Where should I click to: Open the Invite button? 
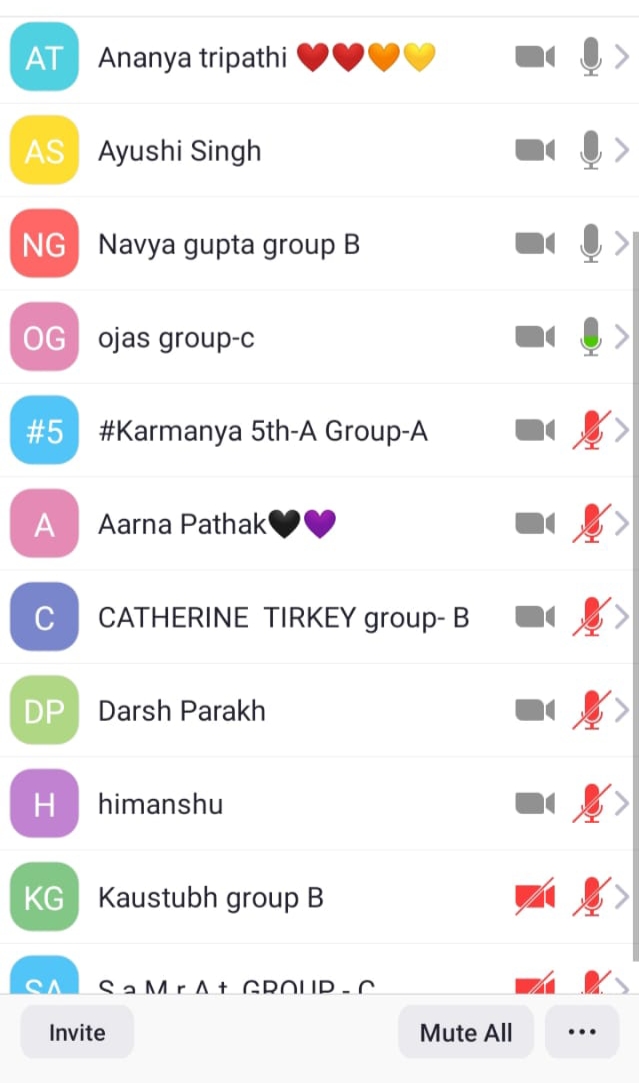[x=77, y=1032]
